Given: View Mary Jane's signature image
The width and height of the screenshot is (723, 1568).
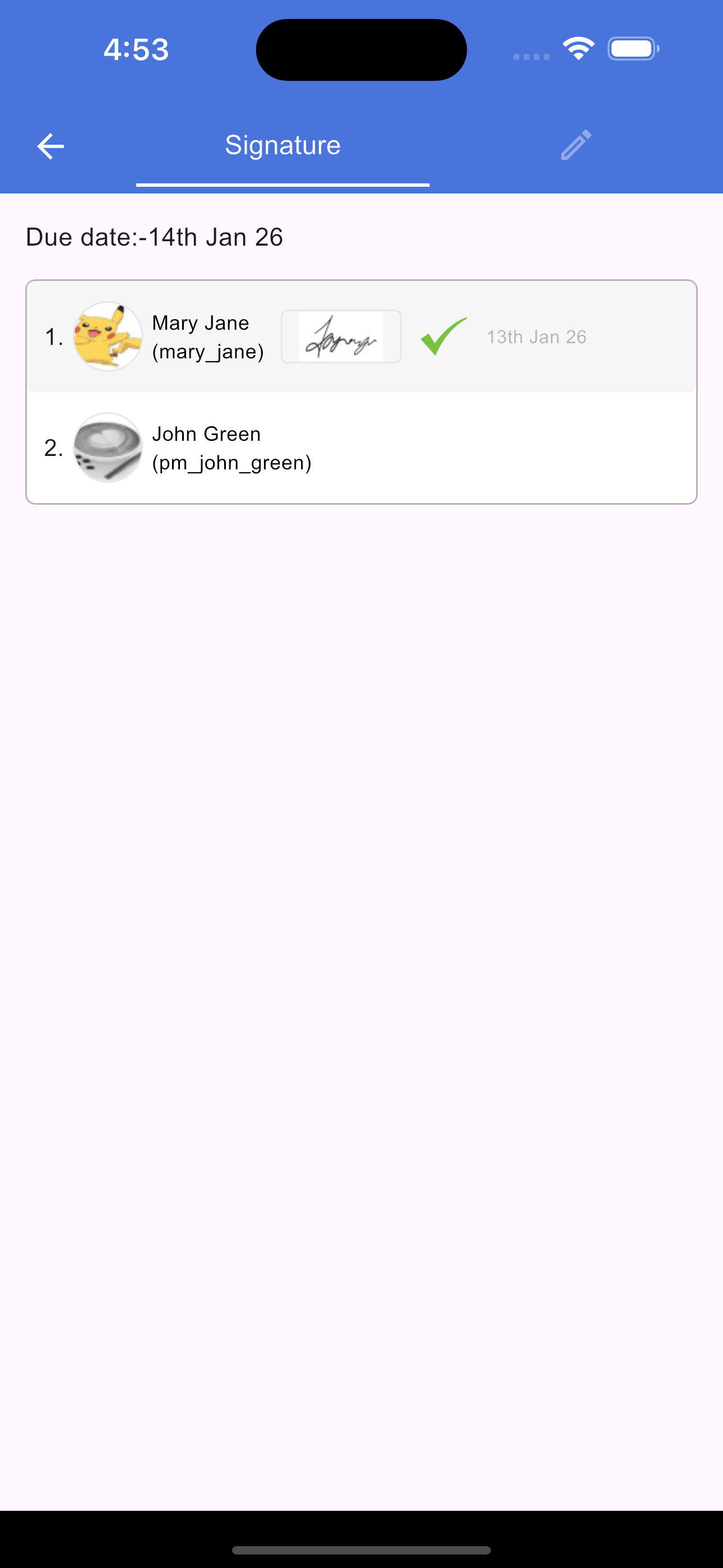Looking at the screenshot, I should [x=341, y=336].
